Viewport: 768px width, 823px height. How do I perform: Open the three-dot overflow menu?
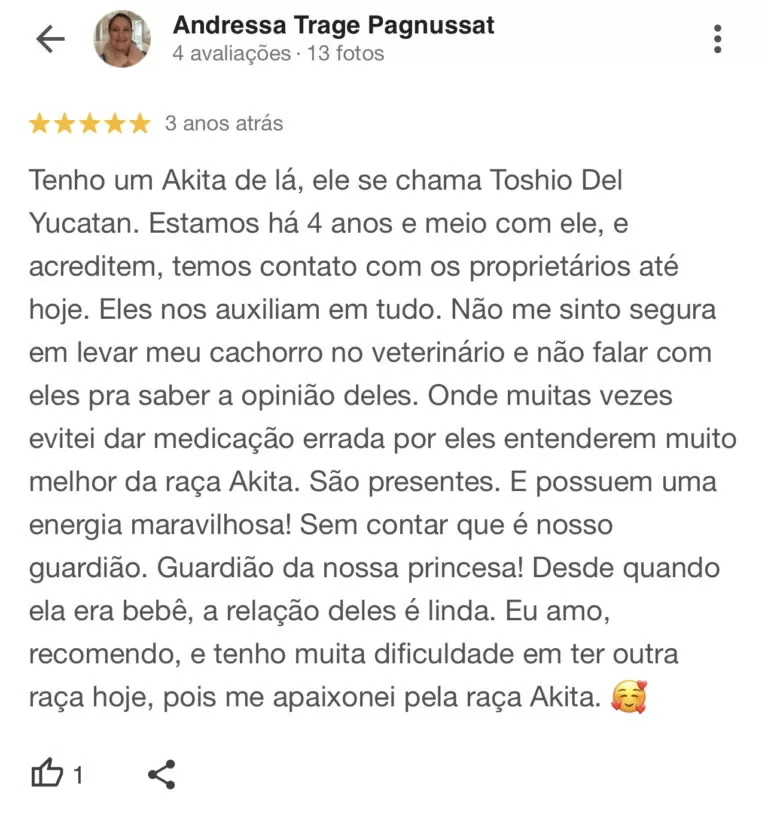click(717, 39)
